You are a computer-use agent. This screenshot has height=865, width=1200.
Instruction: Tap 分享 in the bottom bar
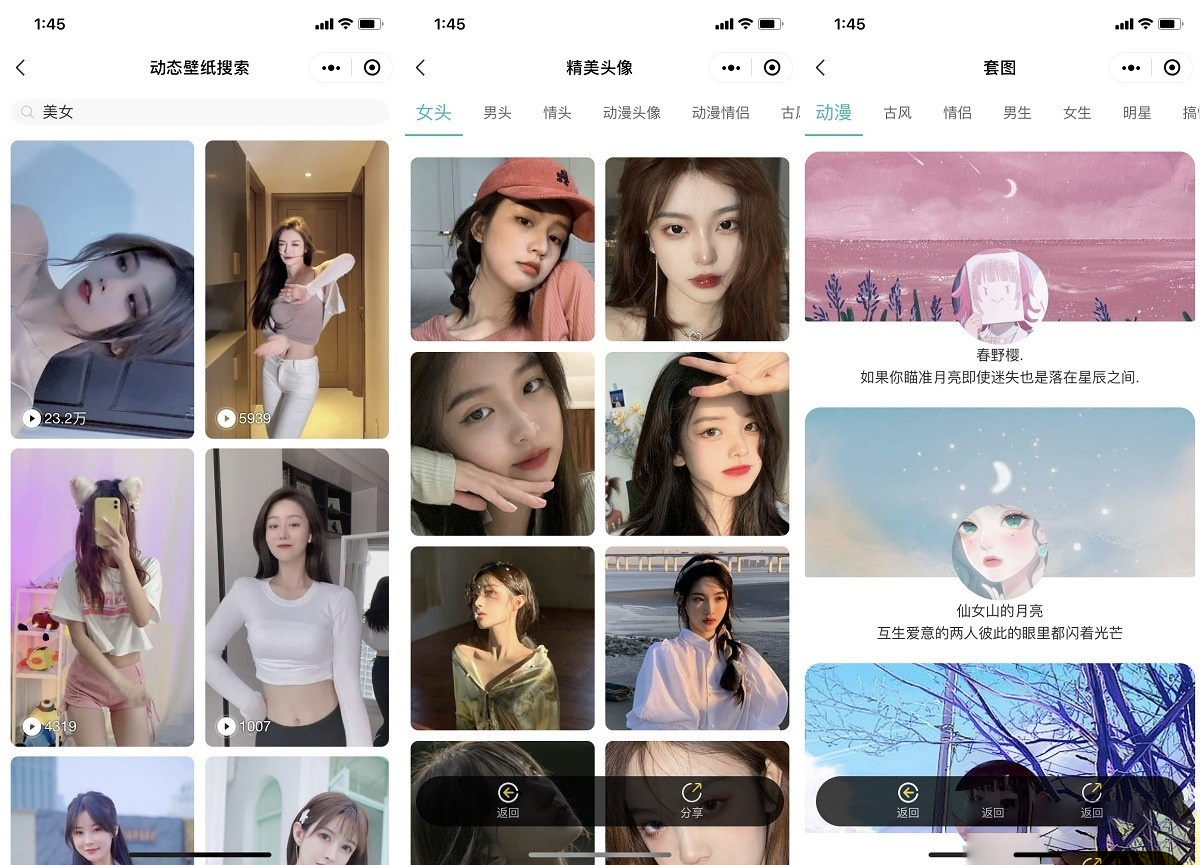point(691,801)
